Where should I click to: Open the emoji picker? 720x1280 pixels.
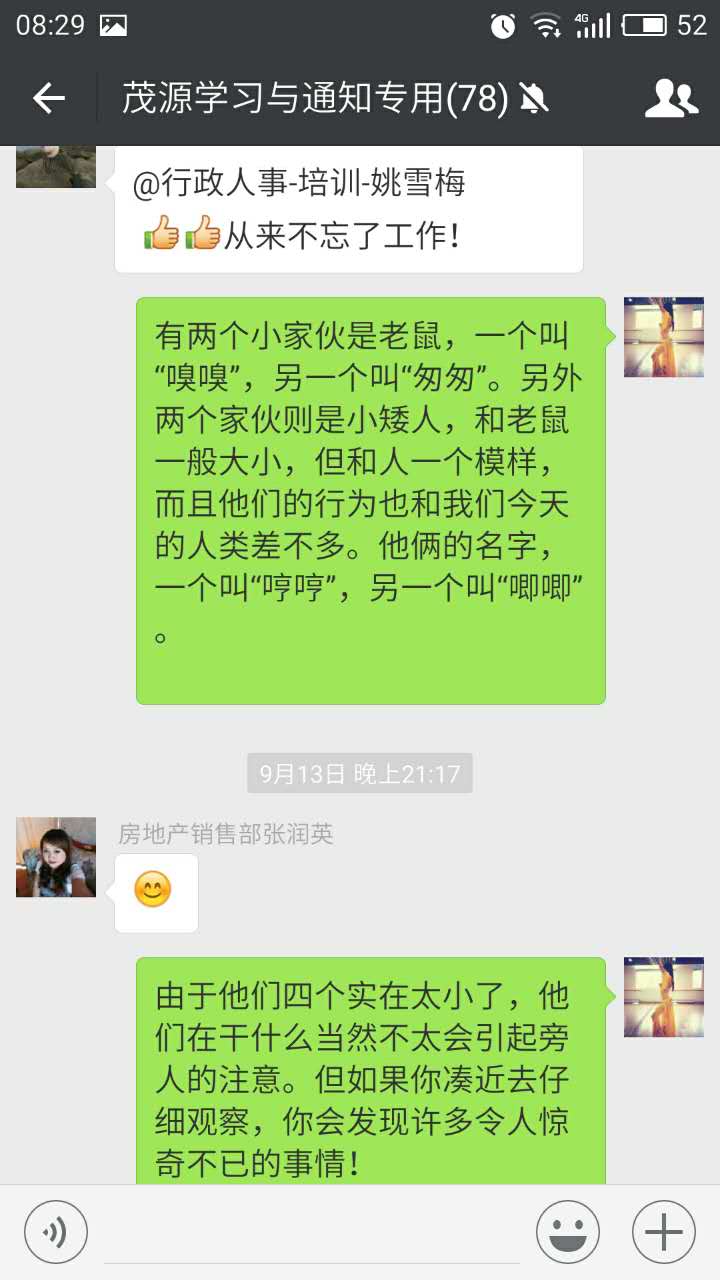568,1231
